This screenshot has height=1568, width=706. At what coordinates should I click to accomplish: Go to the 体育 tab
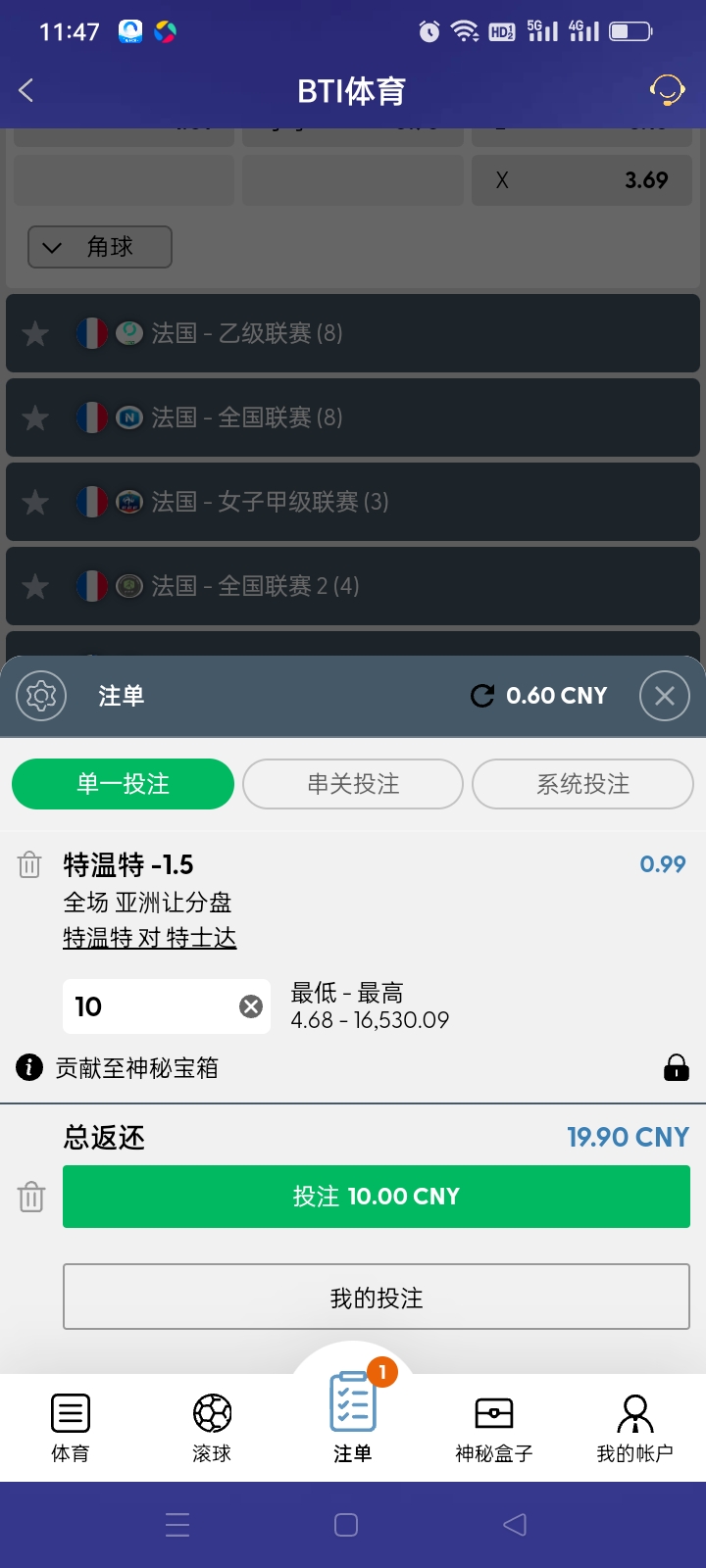[71, 1427]
